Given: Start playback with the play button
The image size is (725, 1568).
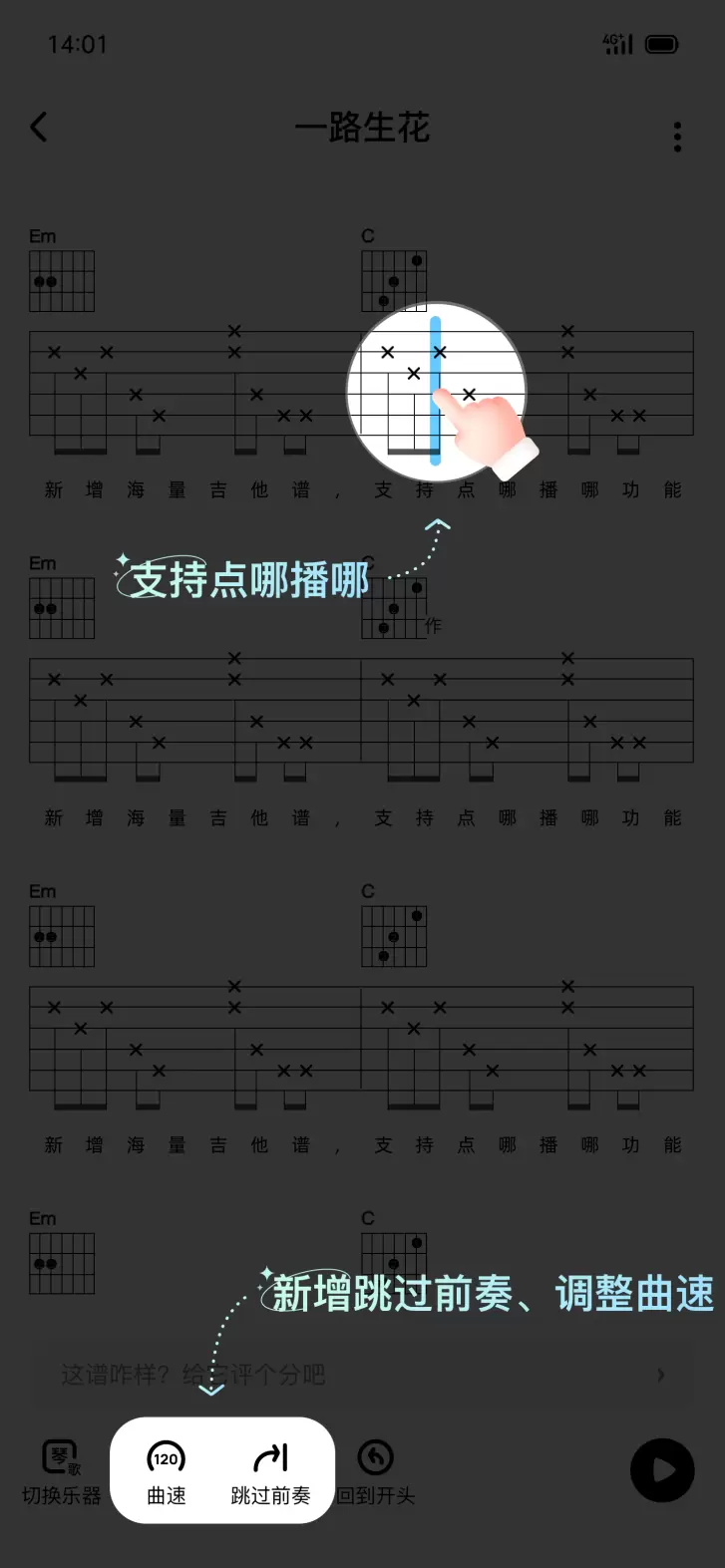Looking at the screenshot, I should (x=661, y=1470).
